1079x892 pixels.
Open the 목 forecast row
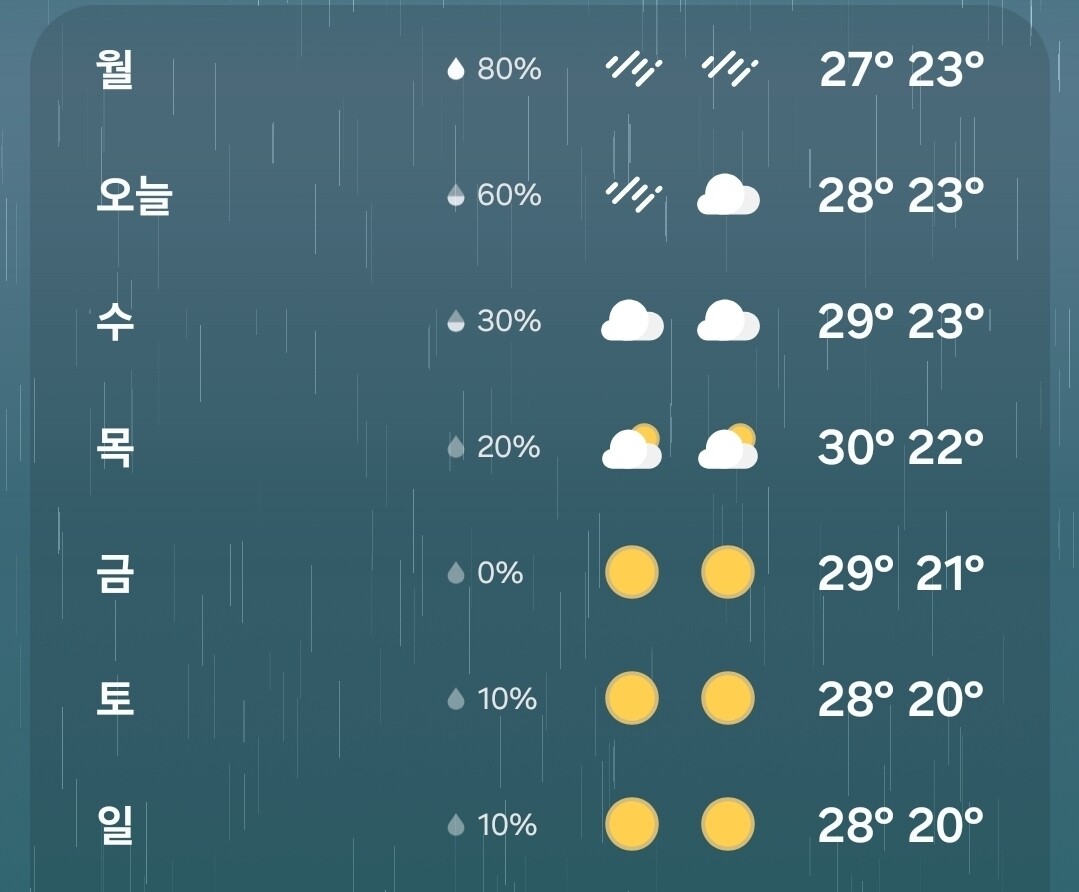pyautogui.click(x=540, y=447)
